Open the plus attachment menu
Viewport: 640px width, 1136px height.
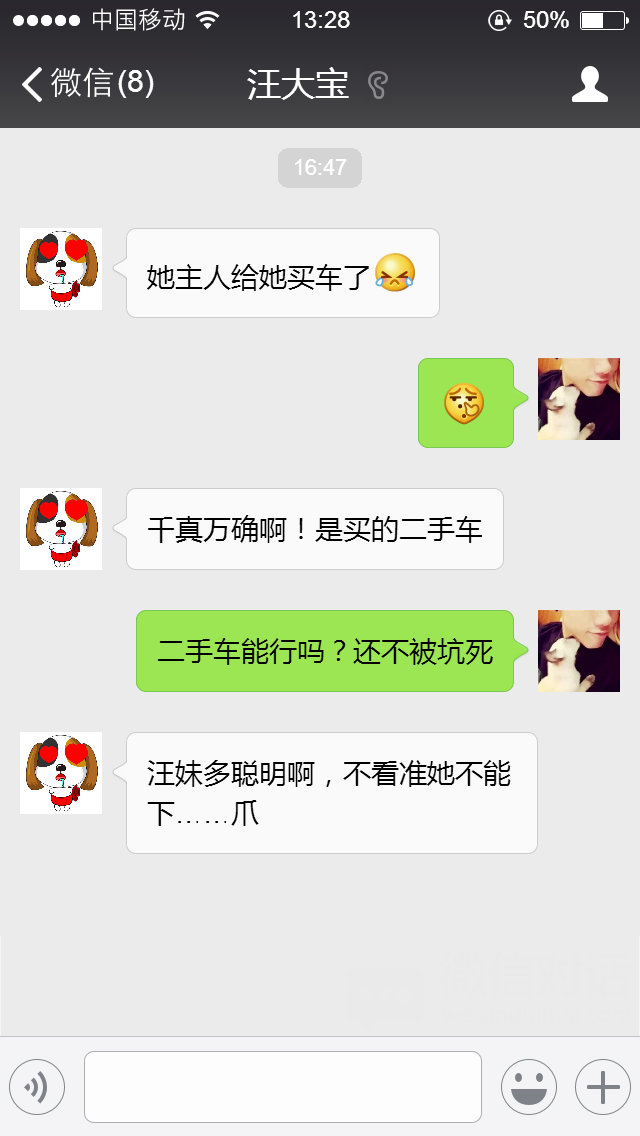[x=602, y=1087]
